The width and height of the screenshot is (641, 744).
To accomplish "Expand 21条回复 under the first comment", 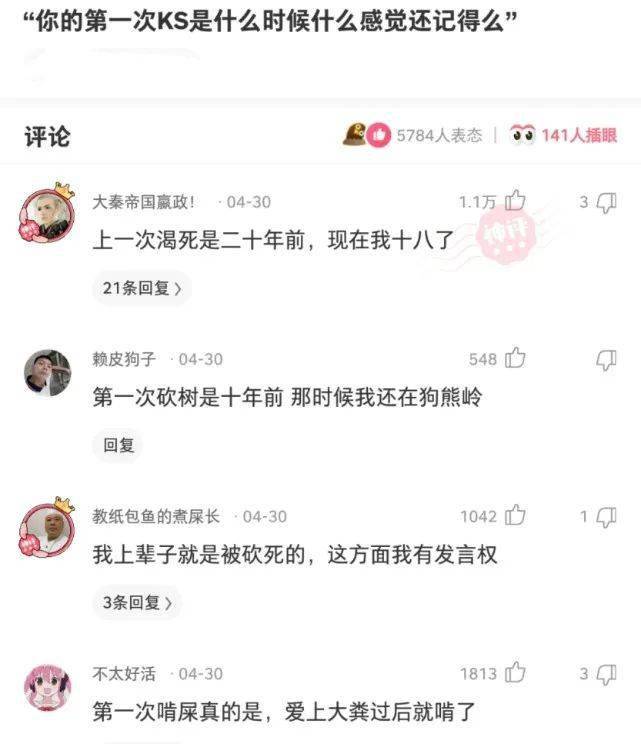I will pos(142,288).
